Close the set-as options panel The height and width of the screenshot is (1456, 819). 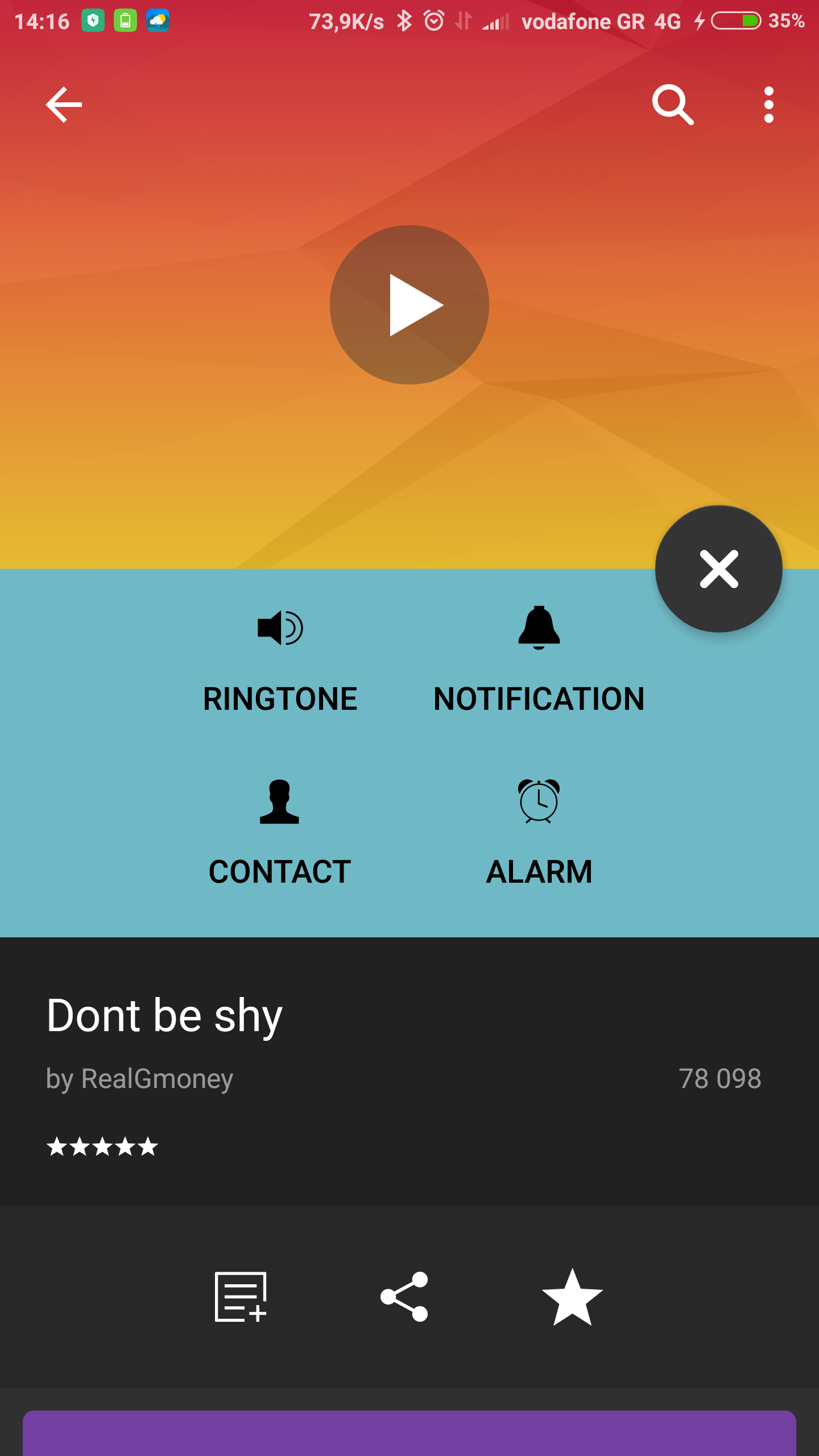click(x=718, y=569)
